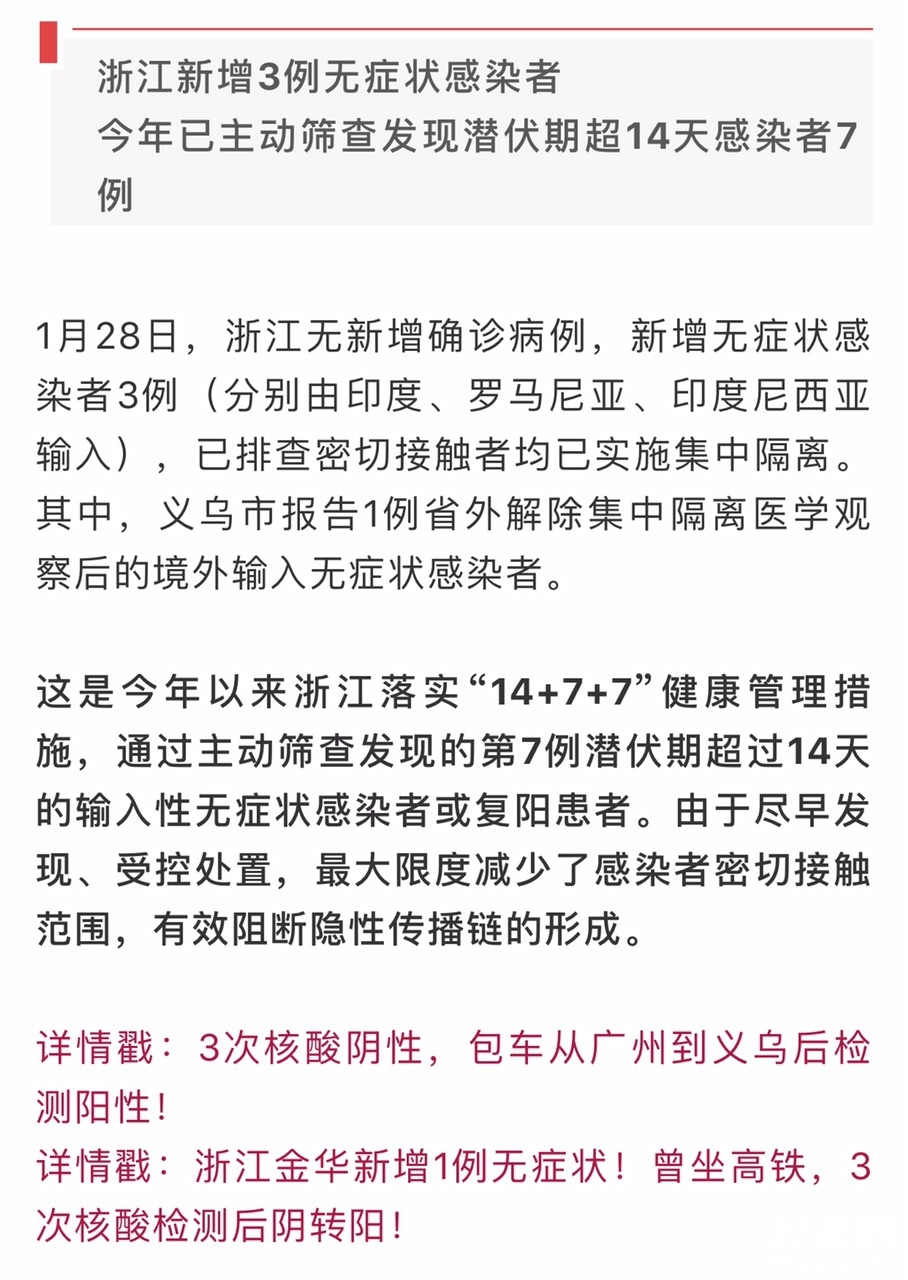Open the link about Guangzhou to Yiwu charter
The height and width of the screenshot is (1280, 908).
tap(452, 1049)
